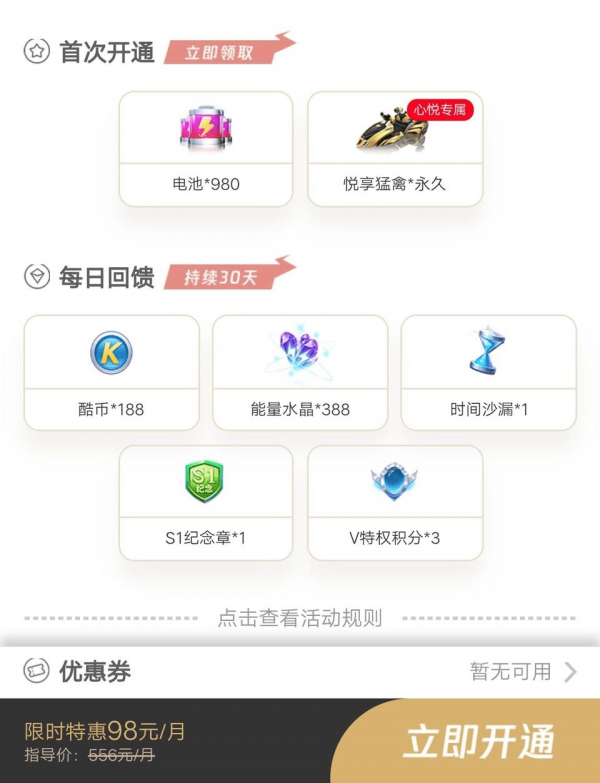
Task: Open the 悦享猛禽*永久 reward card
Action: click(x=395, y=149)
